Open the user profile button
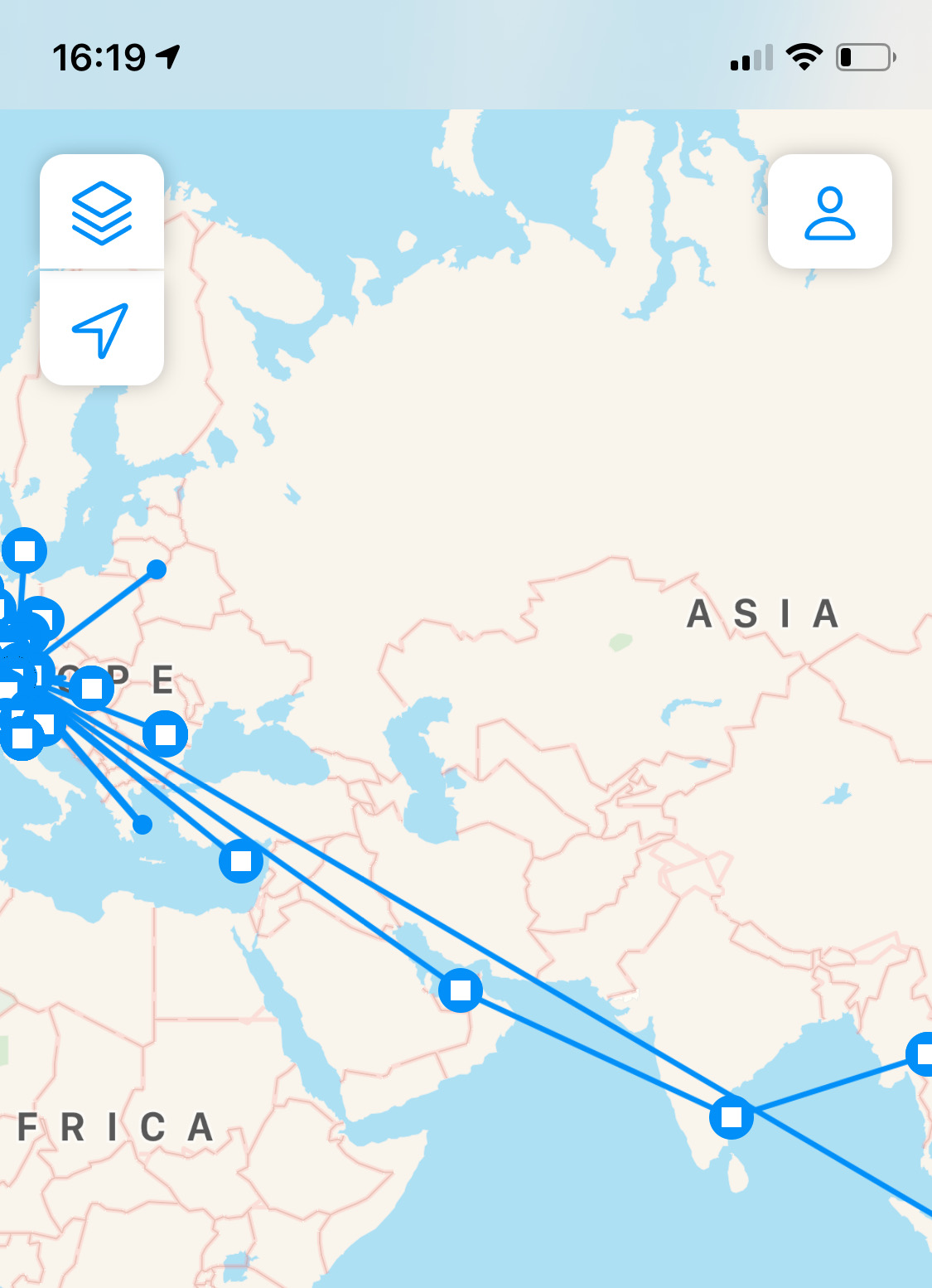Image resolution: width=932 pixels, height=1288 pixels. [829, 212]
